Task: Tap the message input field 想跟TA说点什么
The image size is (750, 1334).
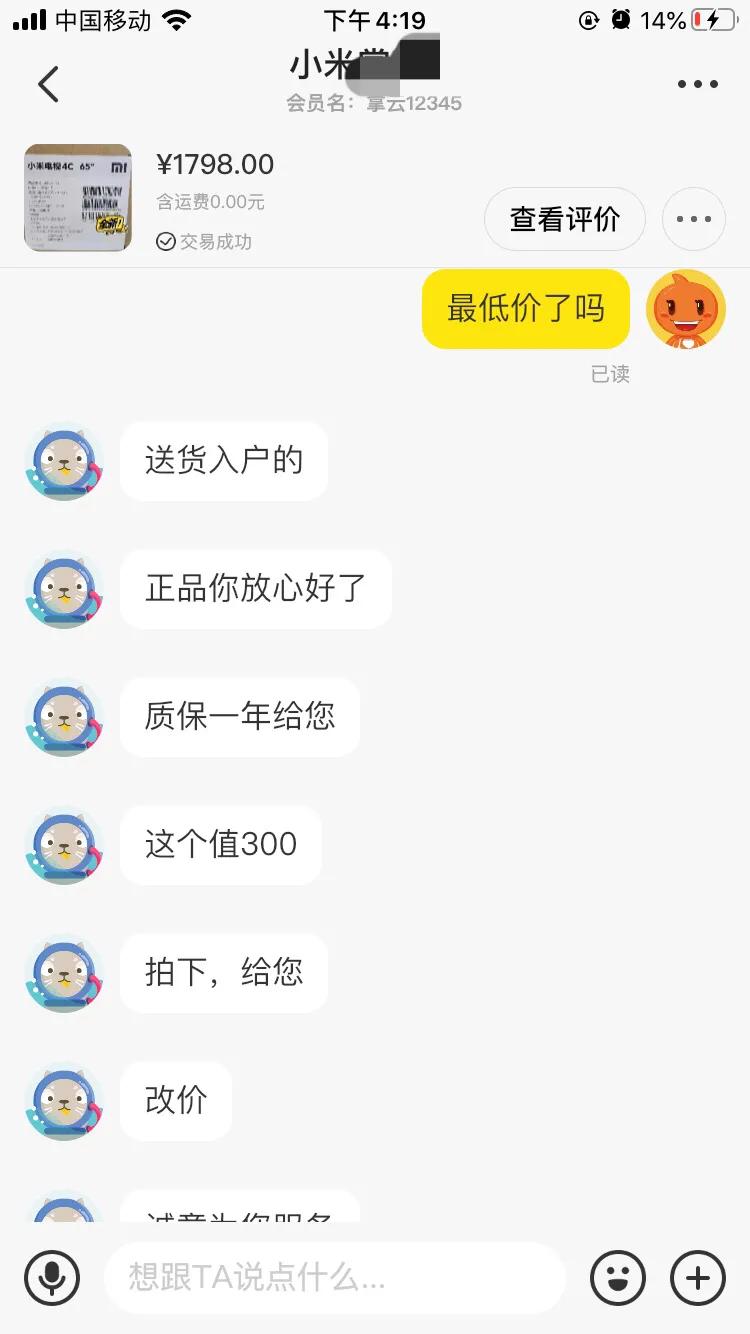Action: (x=334, y=1278)
